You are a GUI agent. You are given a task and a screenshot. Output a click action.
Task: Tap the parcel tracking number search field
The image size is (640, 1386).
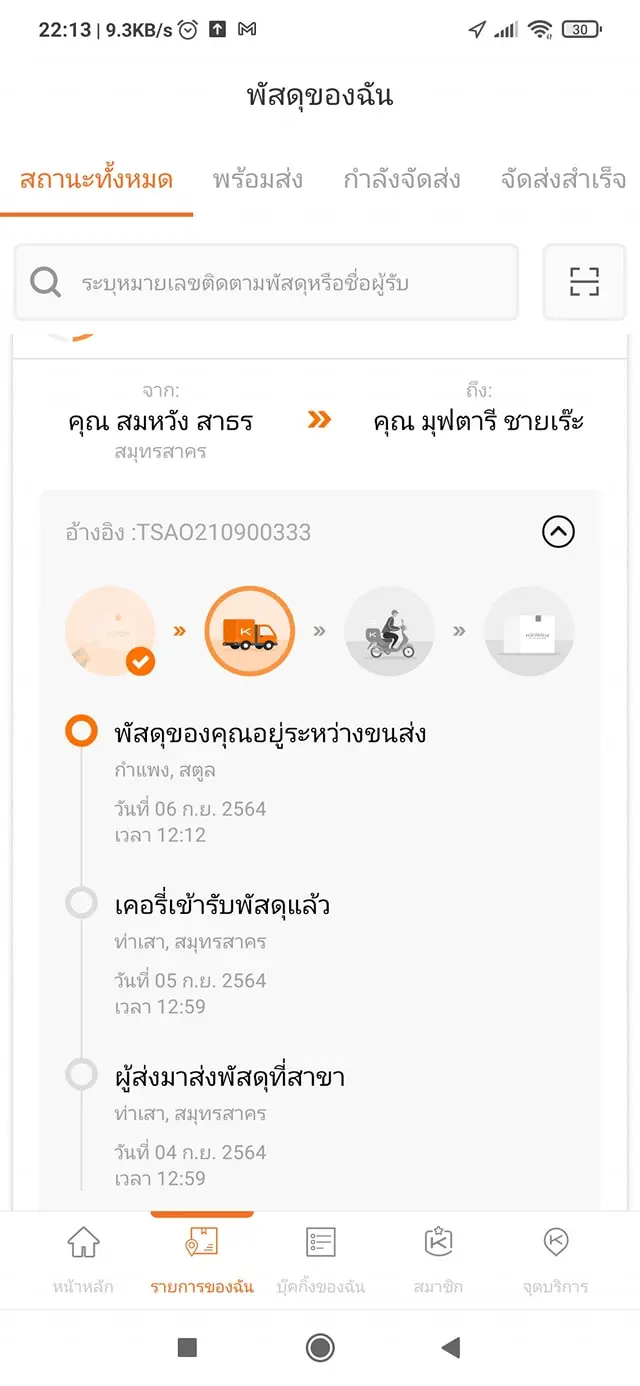click(x=266, y=283)
